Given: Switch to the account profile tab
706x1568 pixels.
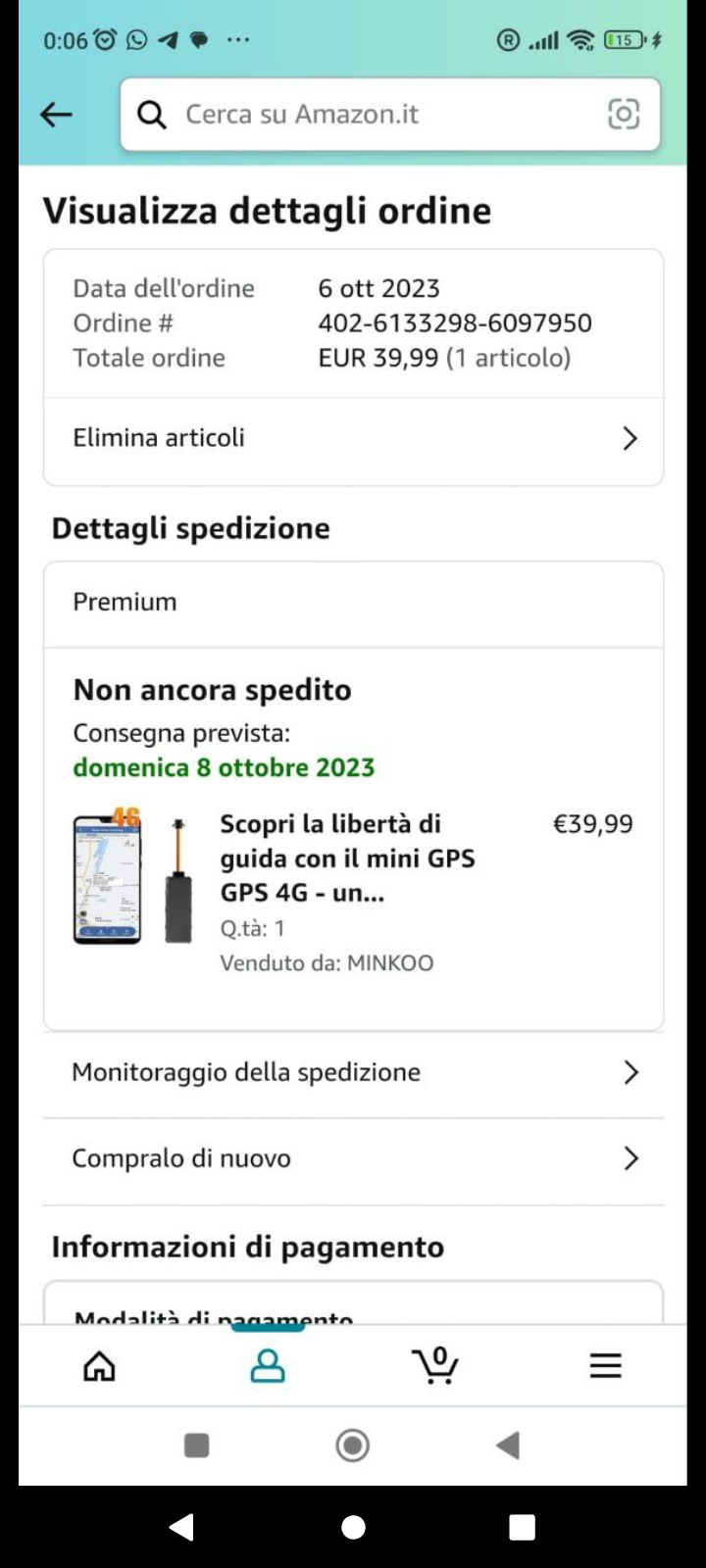Looking at the screenshot, I should (268, 1365).
